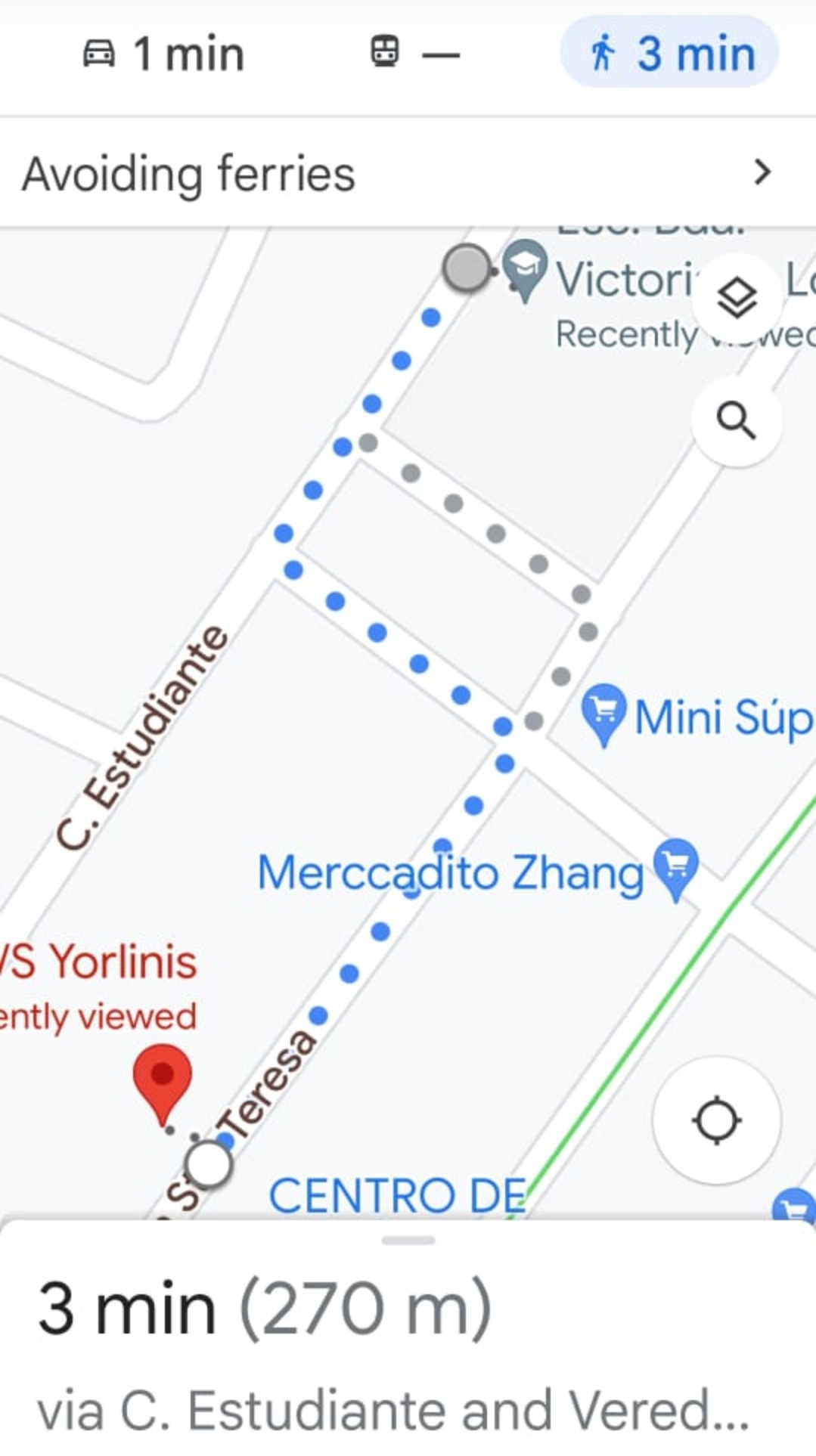Center map on my location
This screenshot has width=816, height=1456.
tap(716, 1120)
